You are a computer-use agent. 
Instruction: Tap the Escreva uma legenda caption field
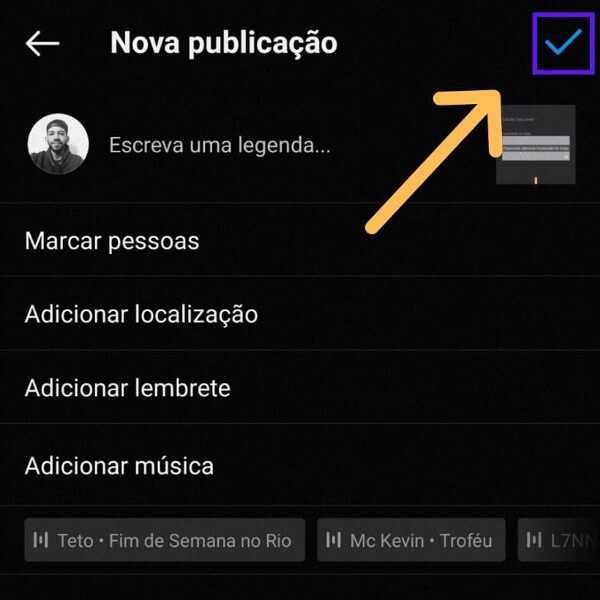coord(220,145)
